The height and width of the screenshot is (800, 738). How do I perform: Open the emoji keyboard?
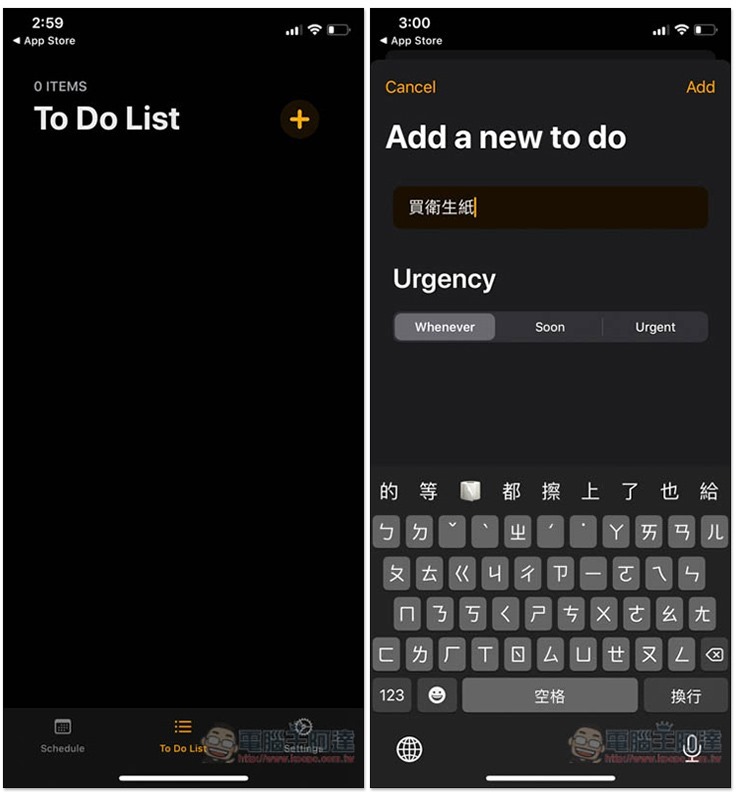coord(436,695)
